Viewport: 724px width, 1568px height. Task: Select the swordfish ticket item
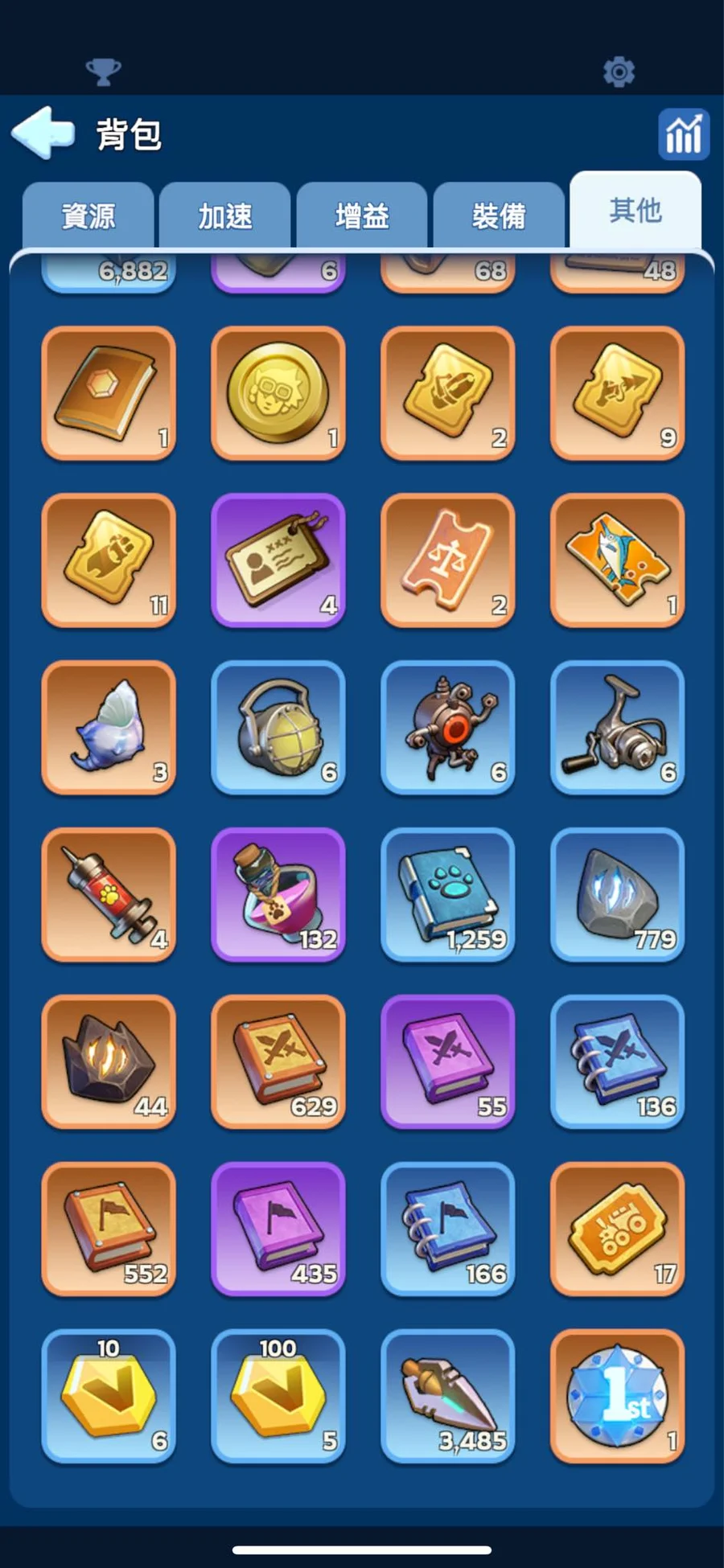[x=618, y=560]
